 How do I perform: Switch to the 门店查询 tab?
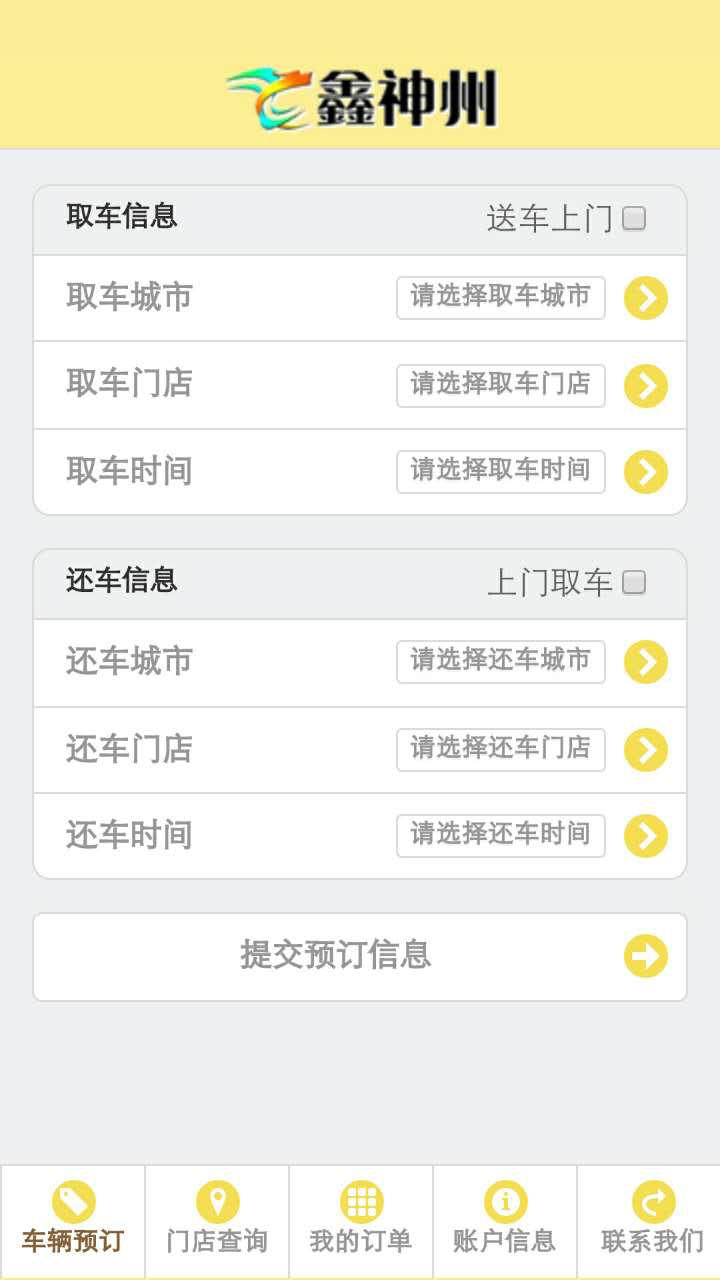click(217, 1220)
